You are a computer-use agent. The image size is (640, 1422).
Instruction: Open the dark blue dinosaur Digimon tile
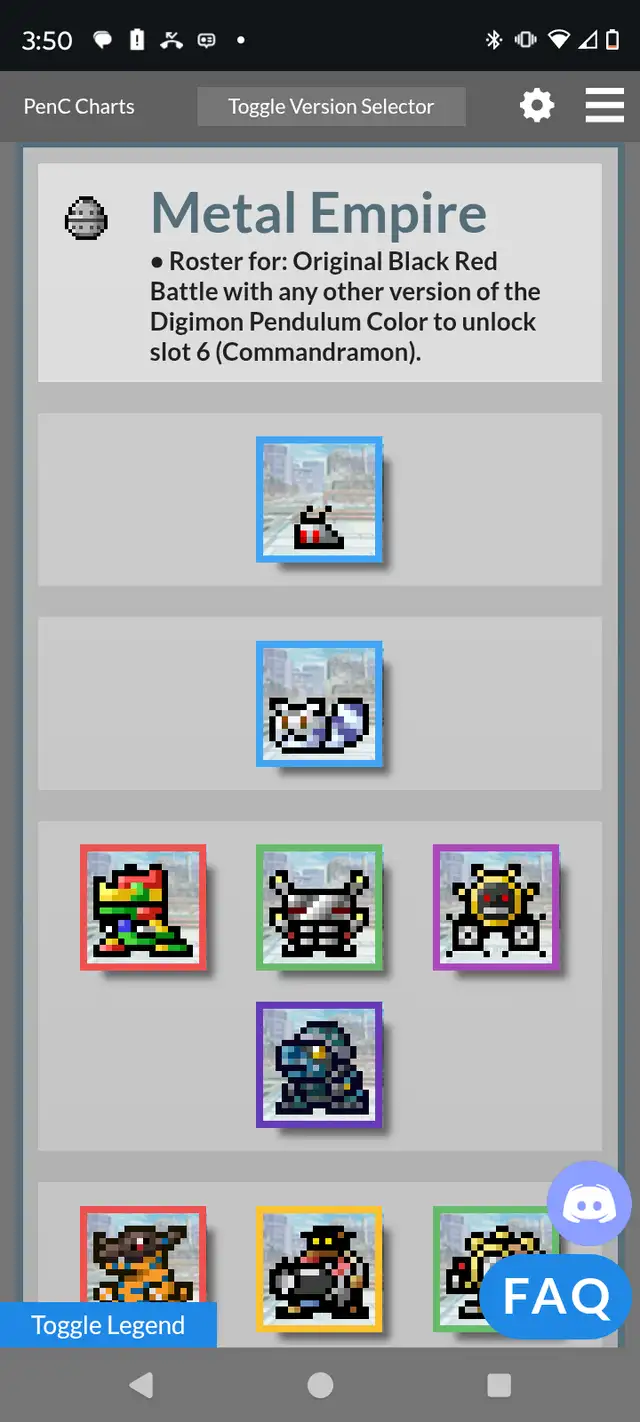319,1065
